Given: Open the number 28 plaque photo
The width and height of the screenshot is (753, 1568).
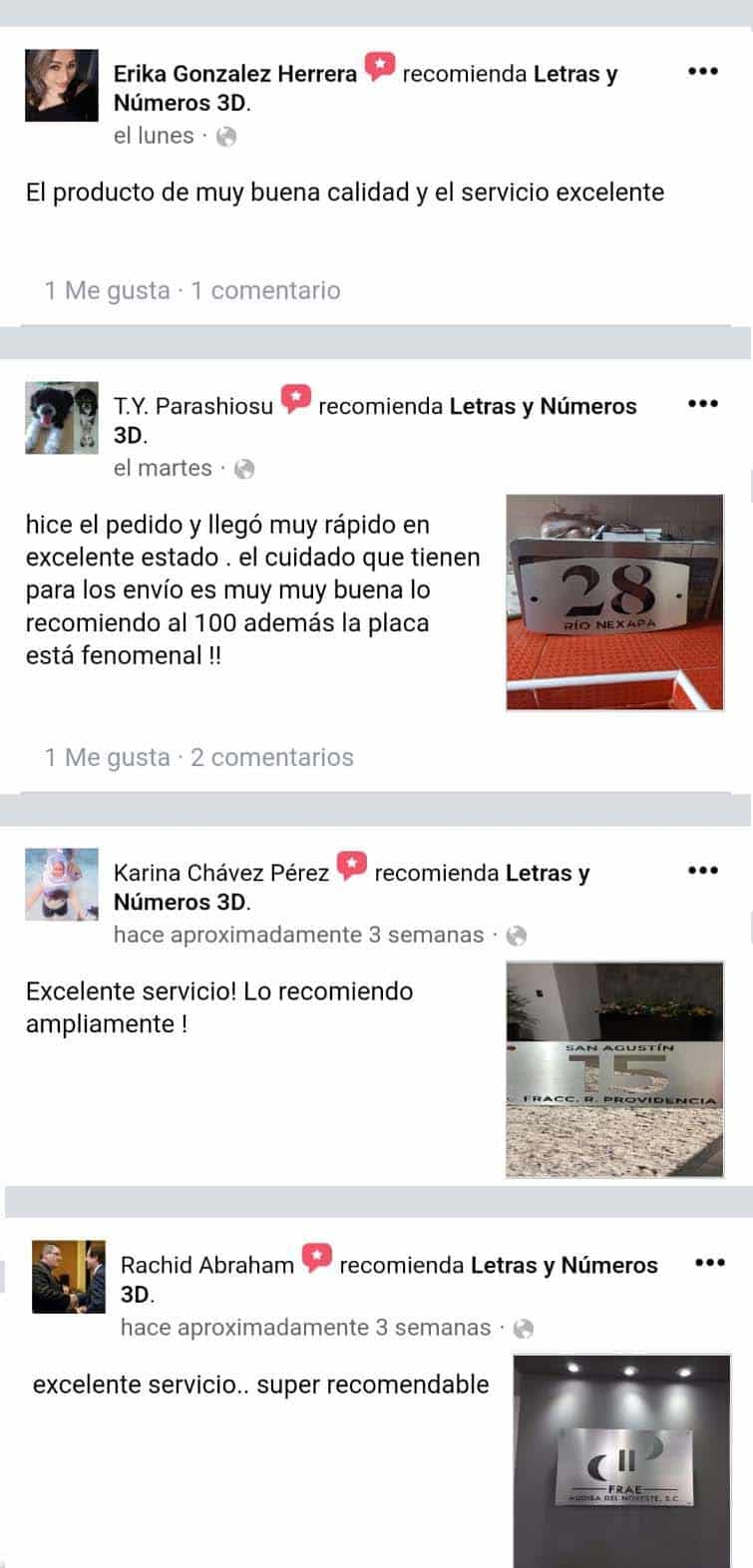Looking at the screenshot, I should pyautogui.click(x=614, y=602).
